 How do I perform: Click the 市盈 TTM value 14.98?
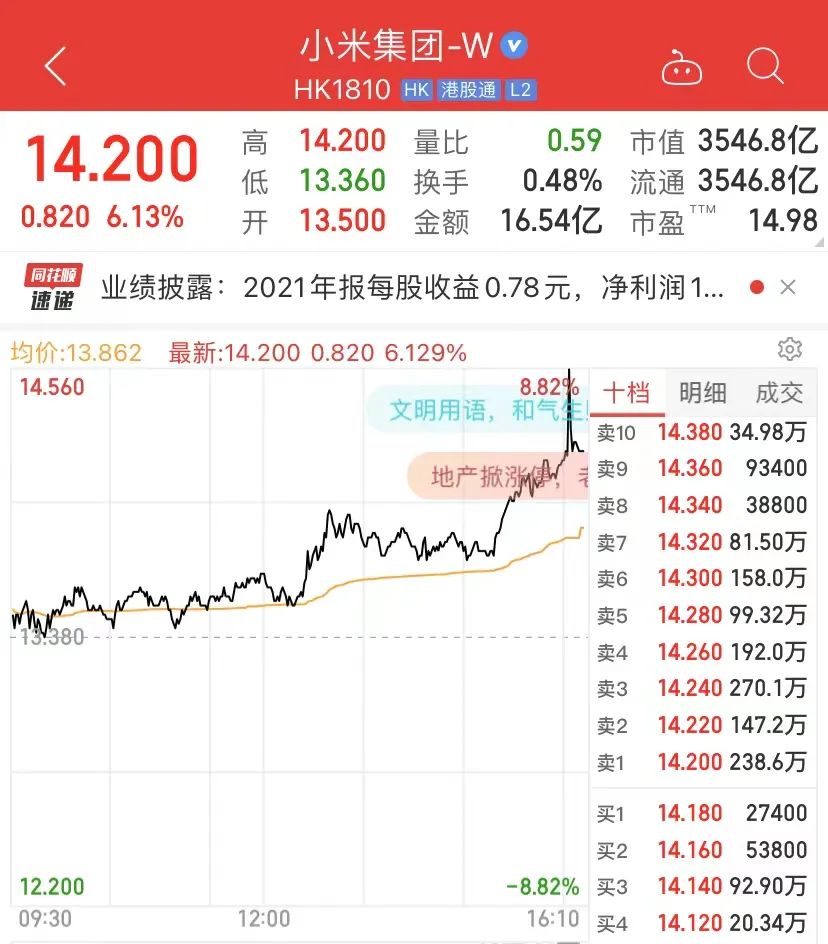tap(783, 220)
